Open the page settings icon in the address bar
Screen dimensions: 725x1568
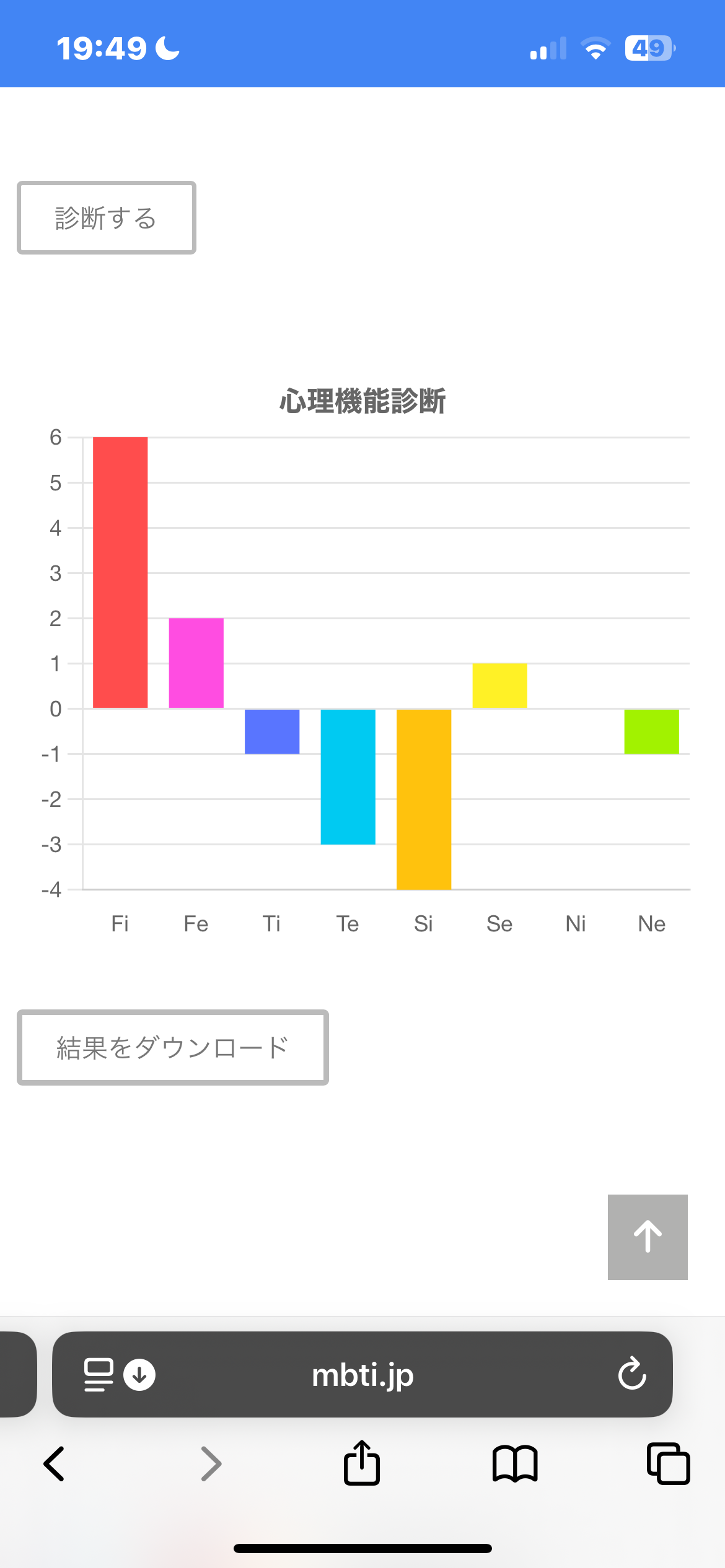(99, 1375)
